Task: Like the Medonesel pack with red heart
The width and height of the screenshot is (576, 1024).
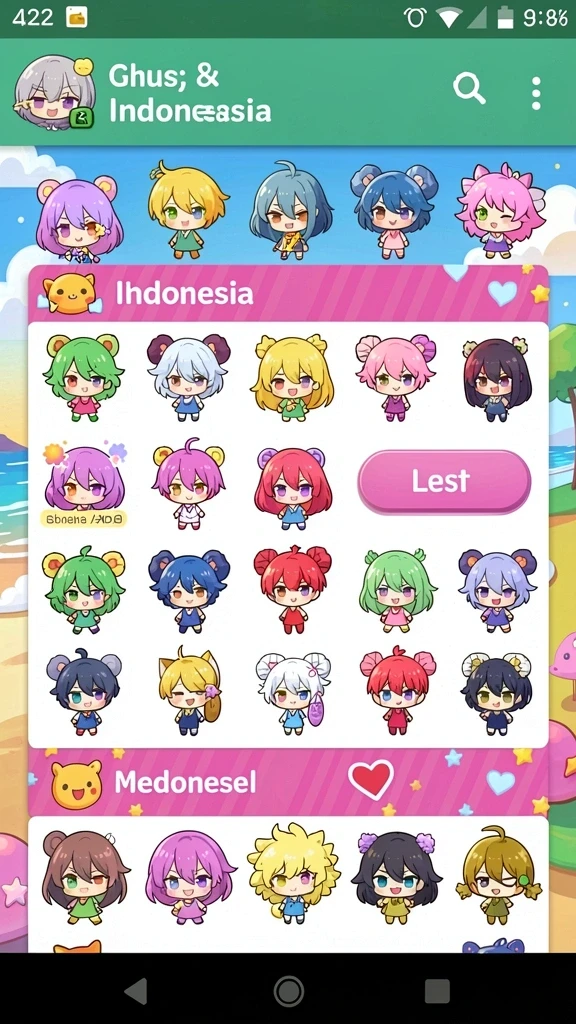Action: pos(371,779)
